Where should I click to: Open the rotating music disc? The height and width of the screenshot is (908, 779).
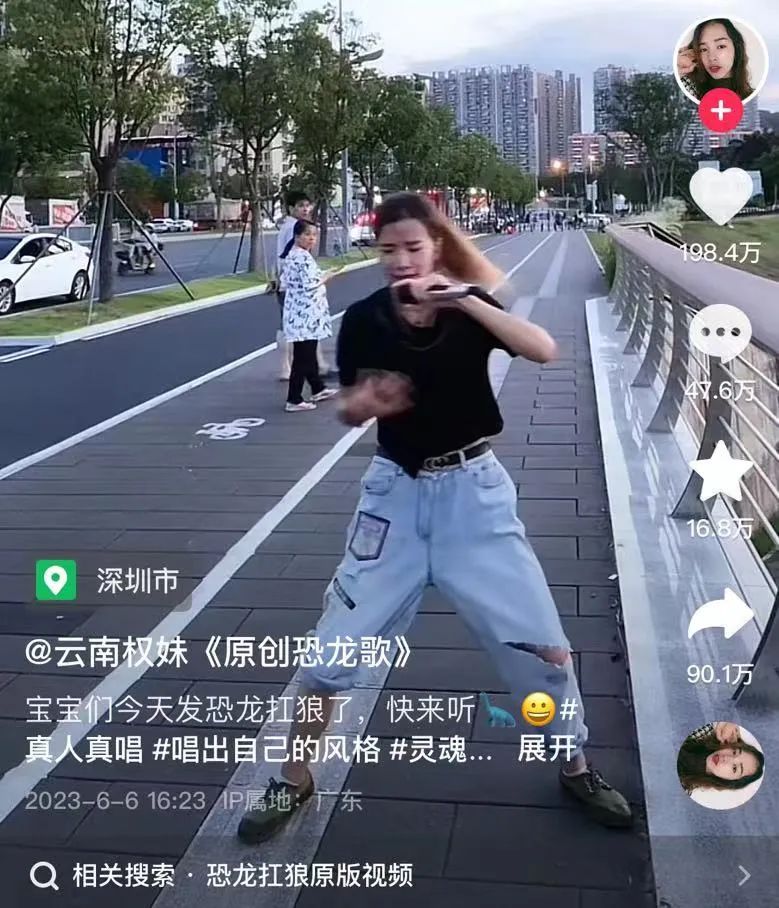(720, 765)
